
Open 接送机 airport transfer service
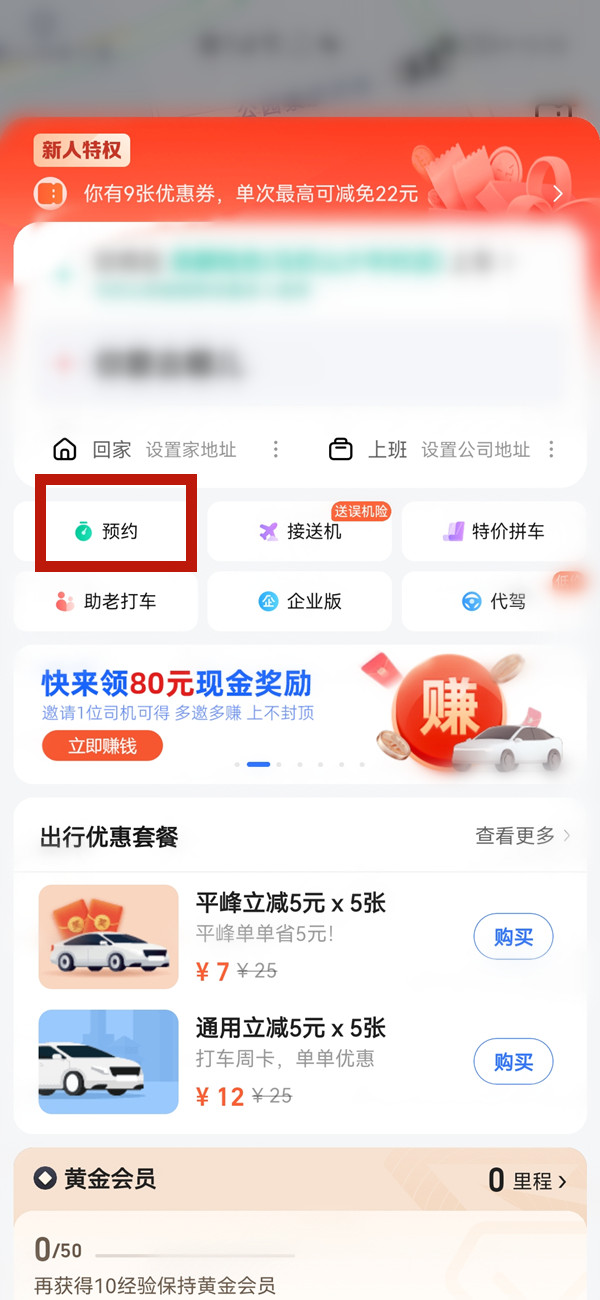pyautogui.click(x=300, y=531)
